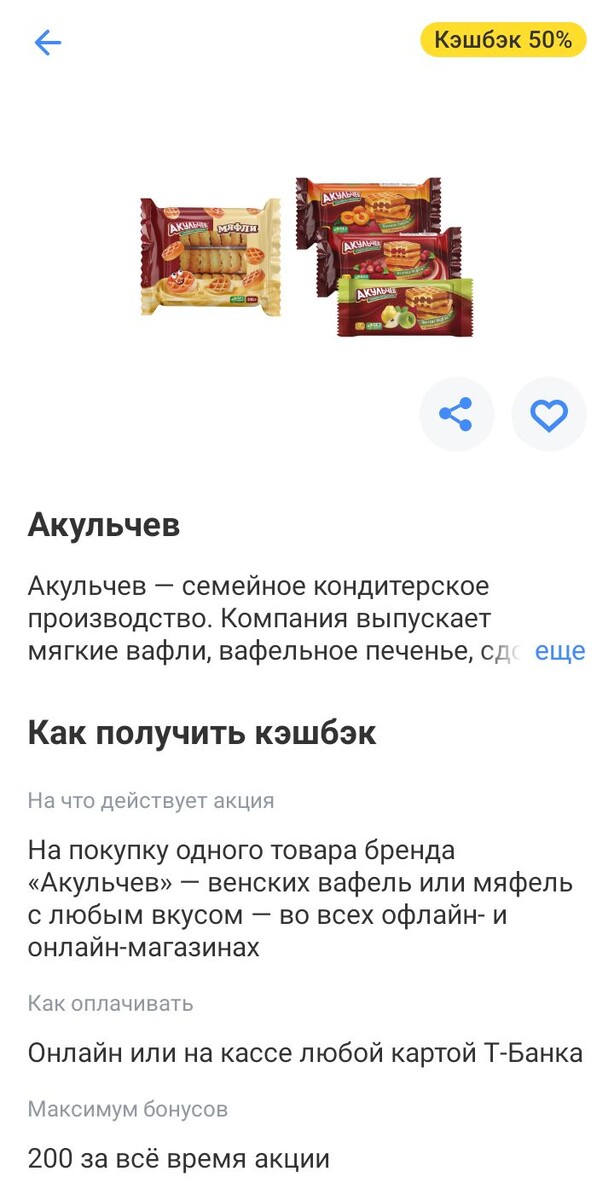Go back using the arrow icon
Viewport: 614px width, 1200px height.
pyautogui.click(x=48, y=42)
